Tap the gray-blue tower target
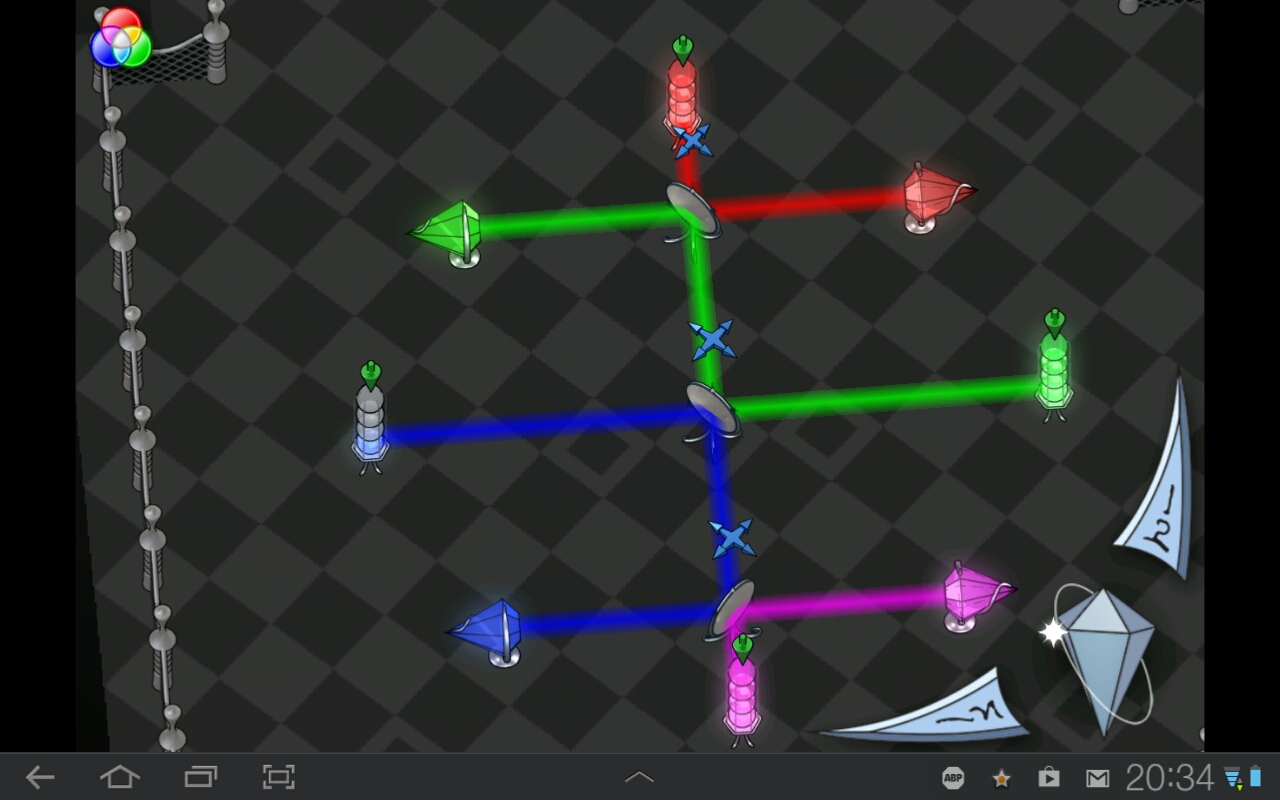The image size is (1280, 800). click(x=370, y=418)
